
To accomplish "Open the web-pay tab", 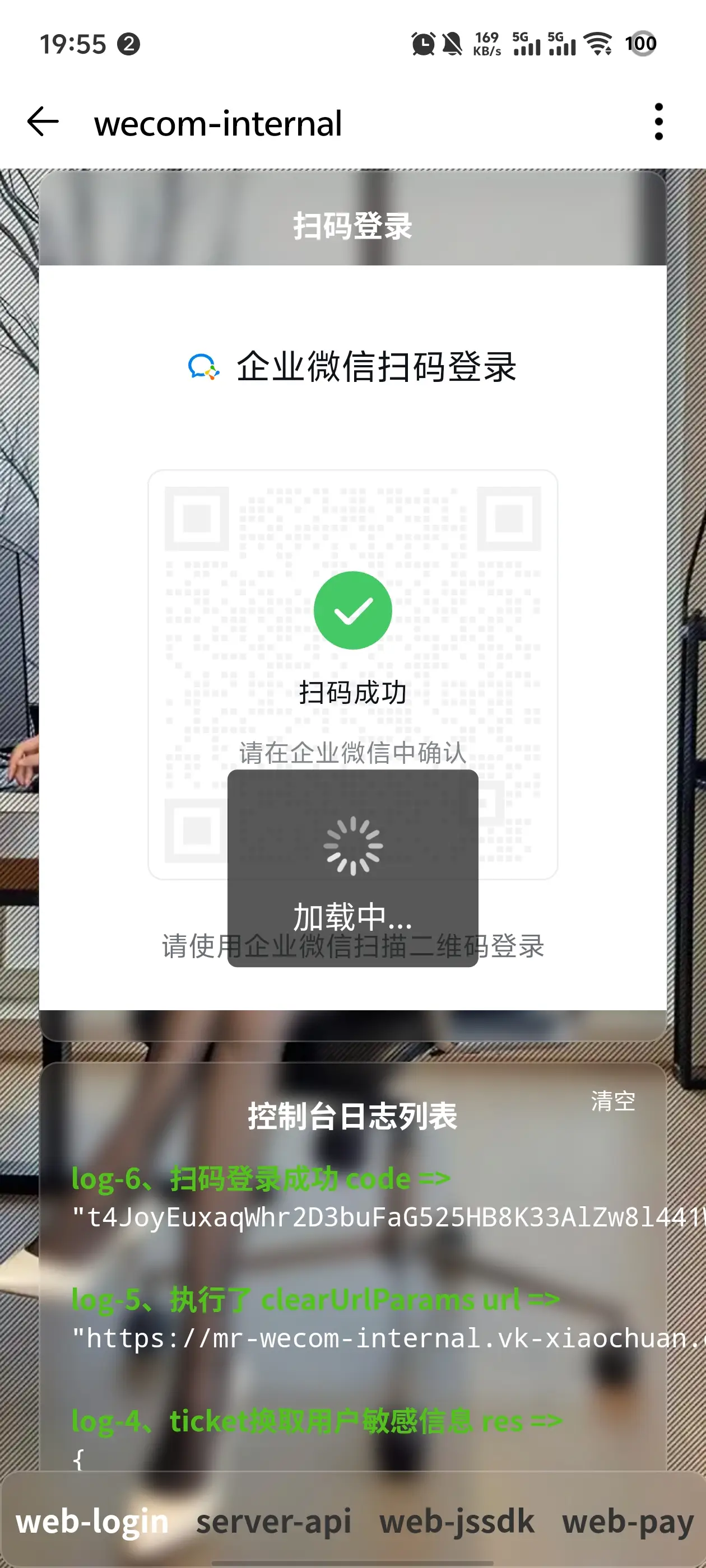I will click(x=628, y=1521).
